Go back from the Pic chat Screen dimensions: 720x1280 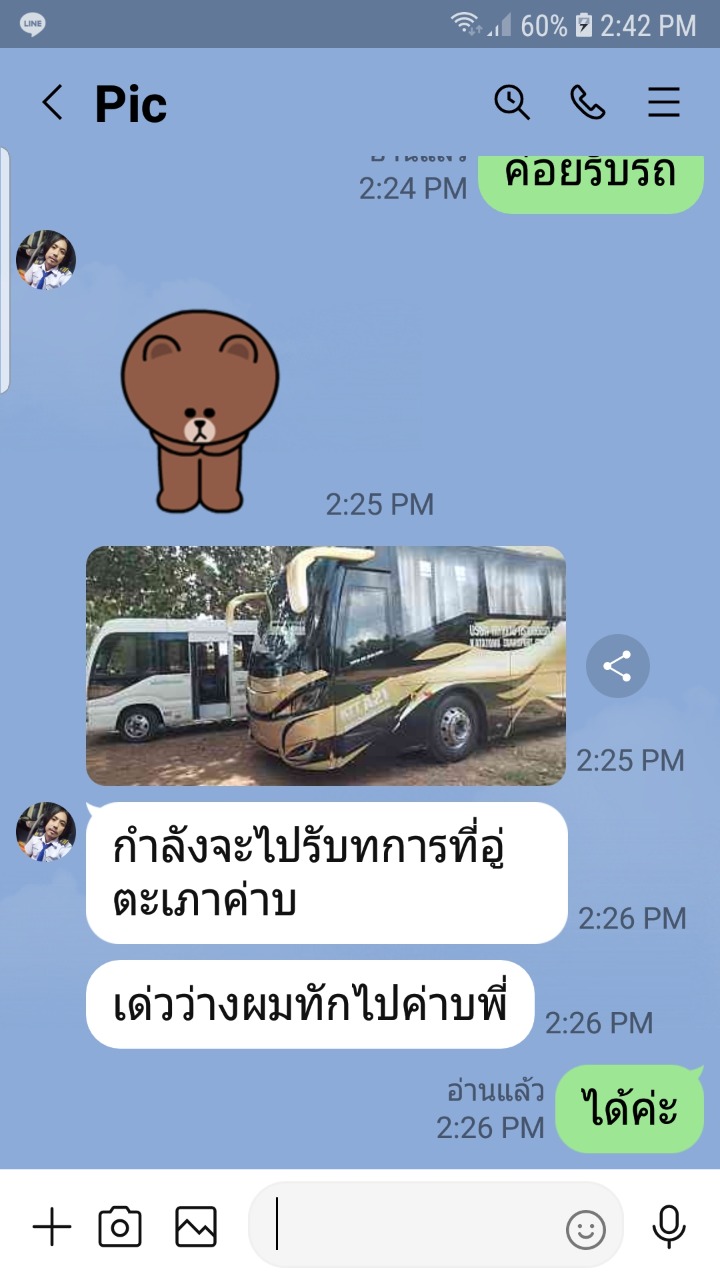tap(52, 102)
